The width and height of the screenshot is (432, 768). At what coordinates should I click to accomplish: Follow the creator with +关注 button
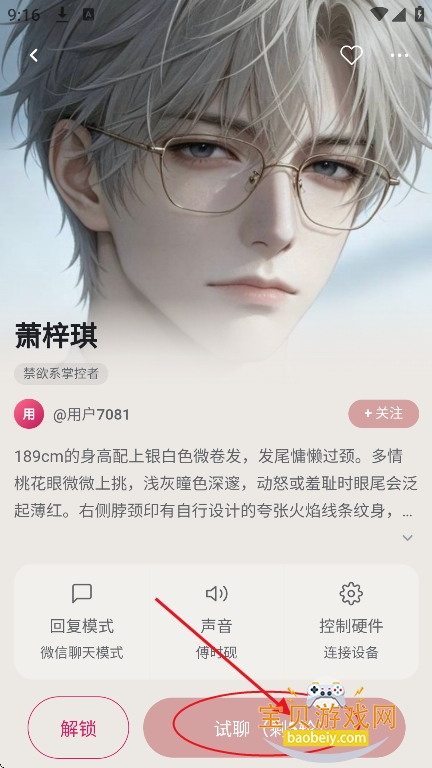coord(384,414)
